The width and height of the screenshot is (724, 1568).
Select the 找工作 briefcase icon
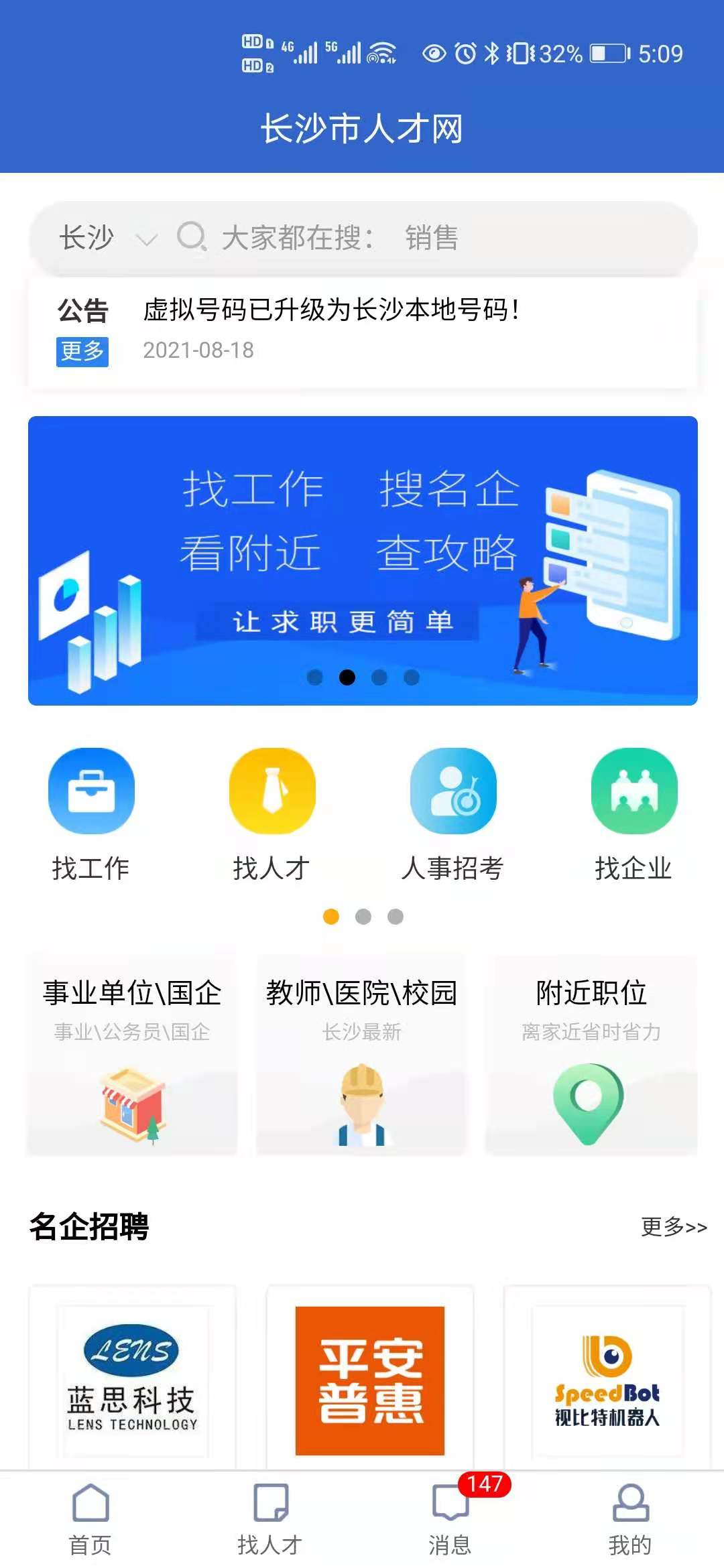coord(91,791)
